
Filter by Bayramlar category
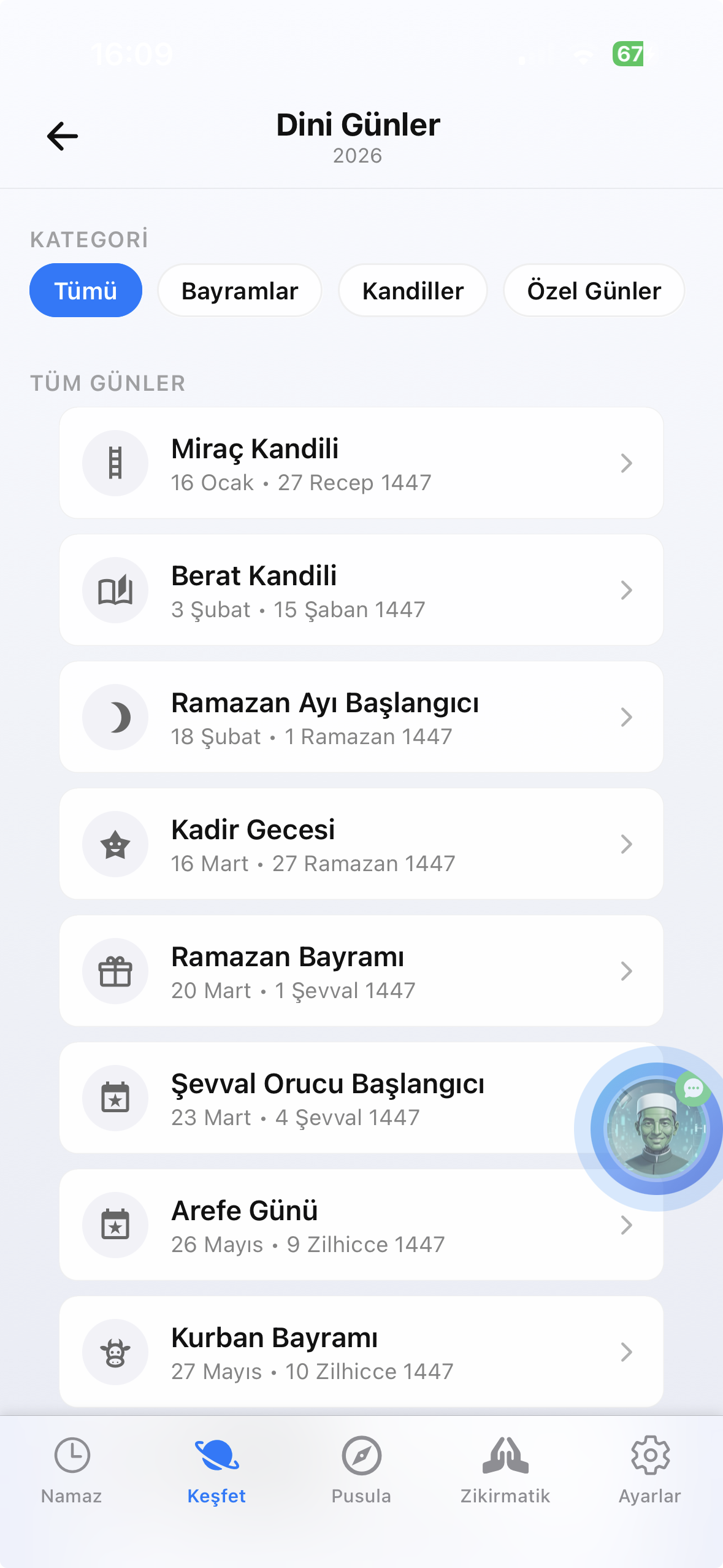point(240,291)
